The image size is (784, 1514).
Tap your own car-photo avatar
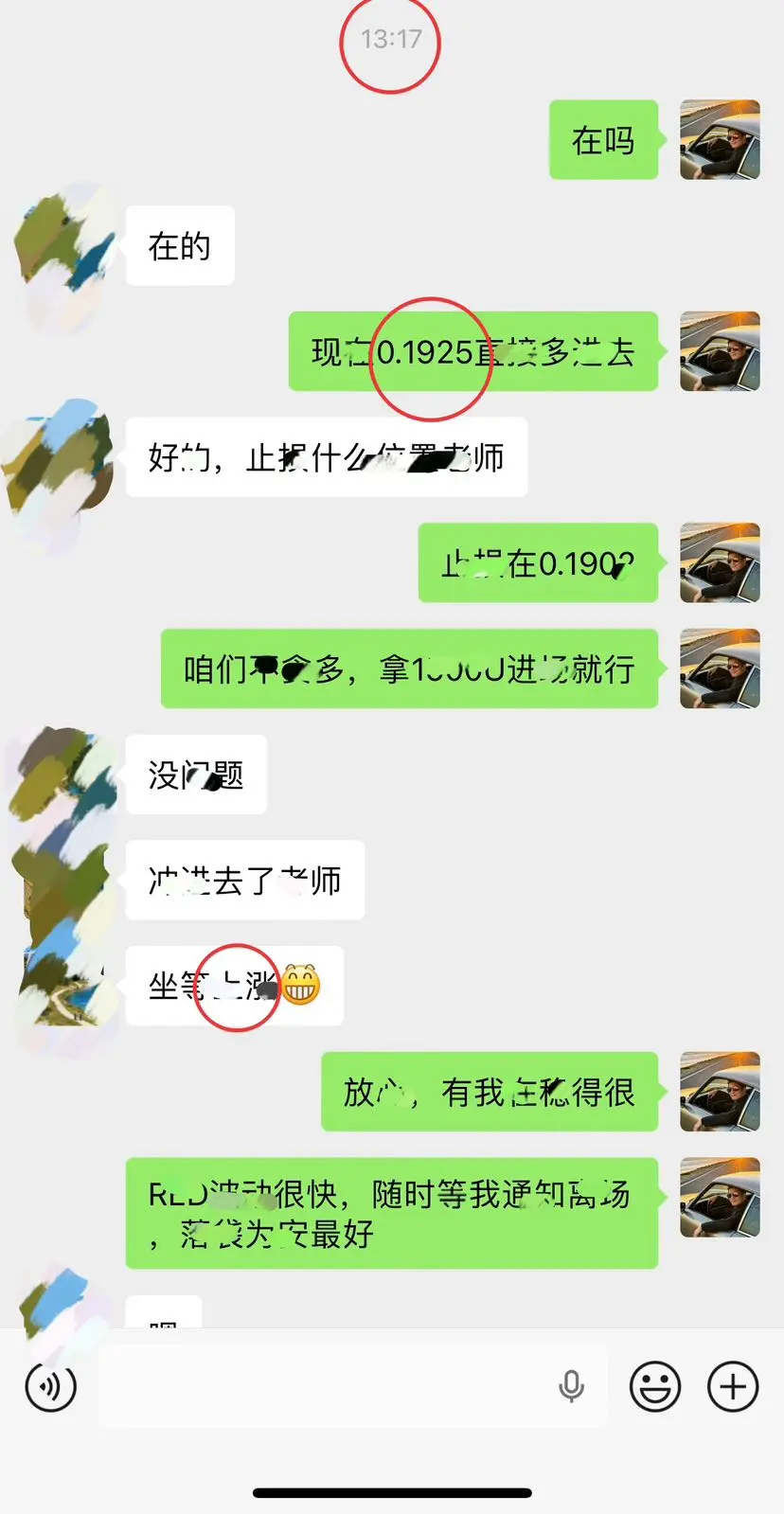(720, 140)
